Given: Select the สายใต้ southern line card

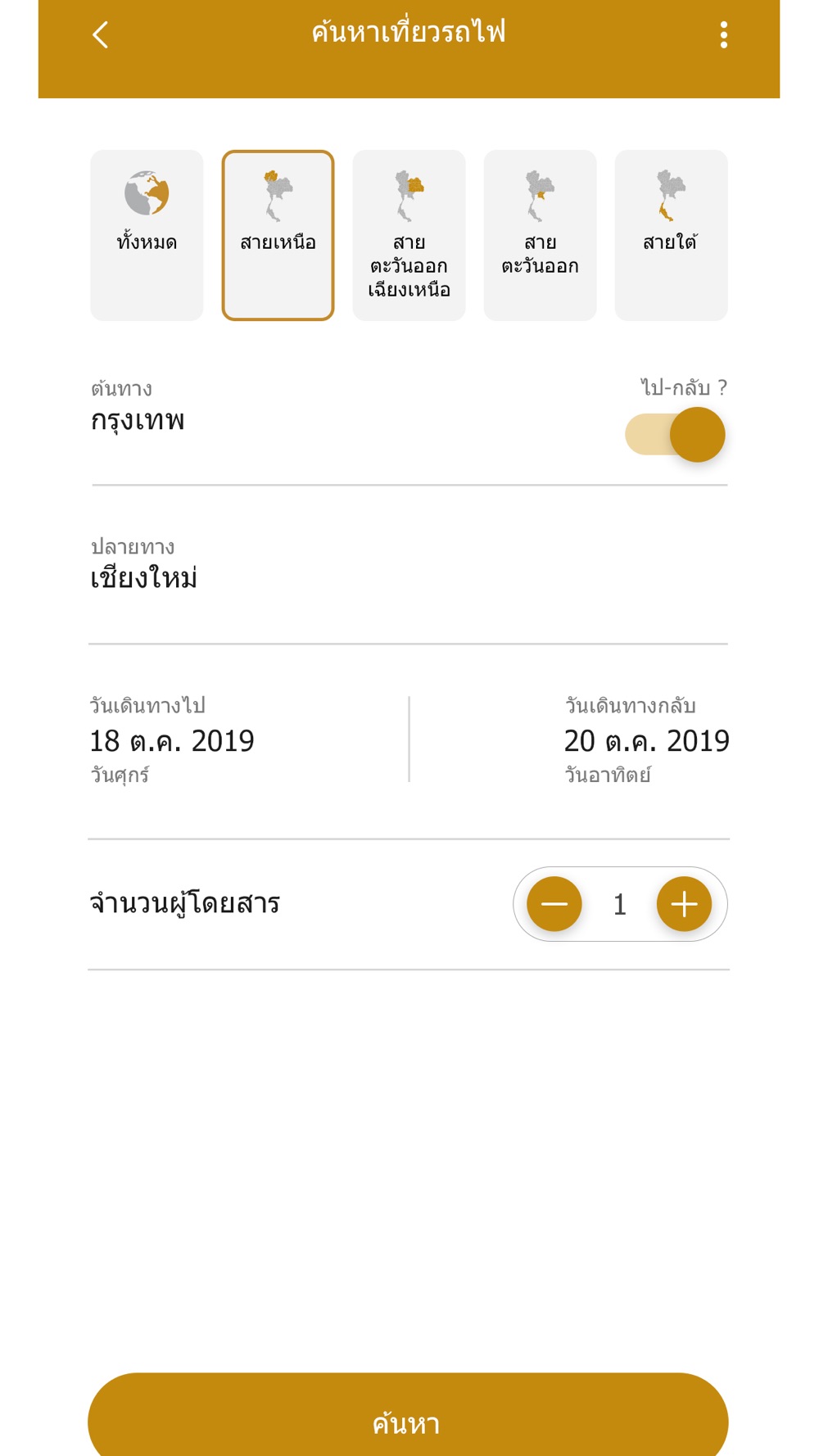Looking at the screenshot, I should coord(671,235).
